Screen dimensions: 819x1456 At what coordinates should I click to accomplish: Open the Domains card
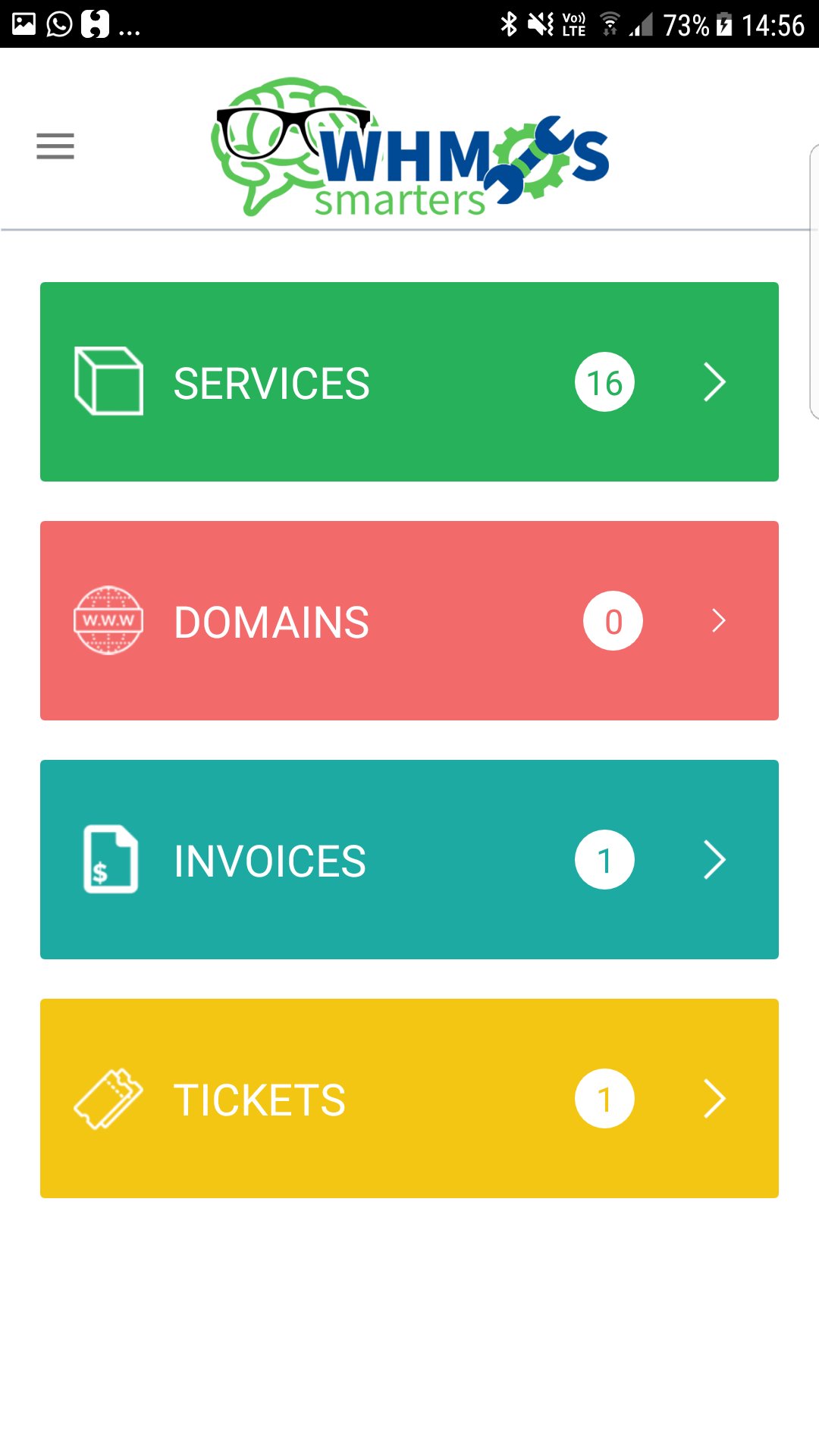pos(409,620)
